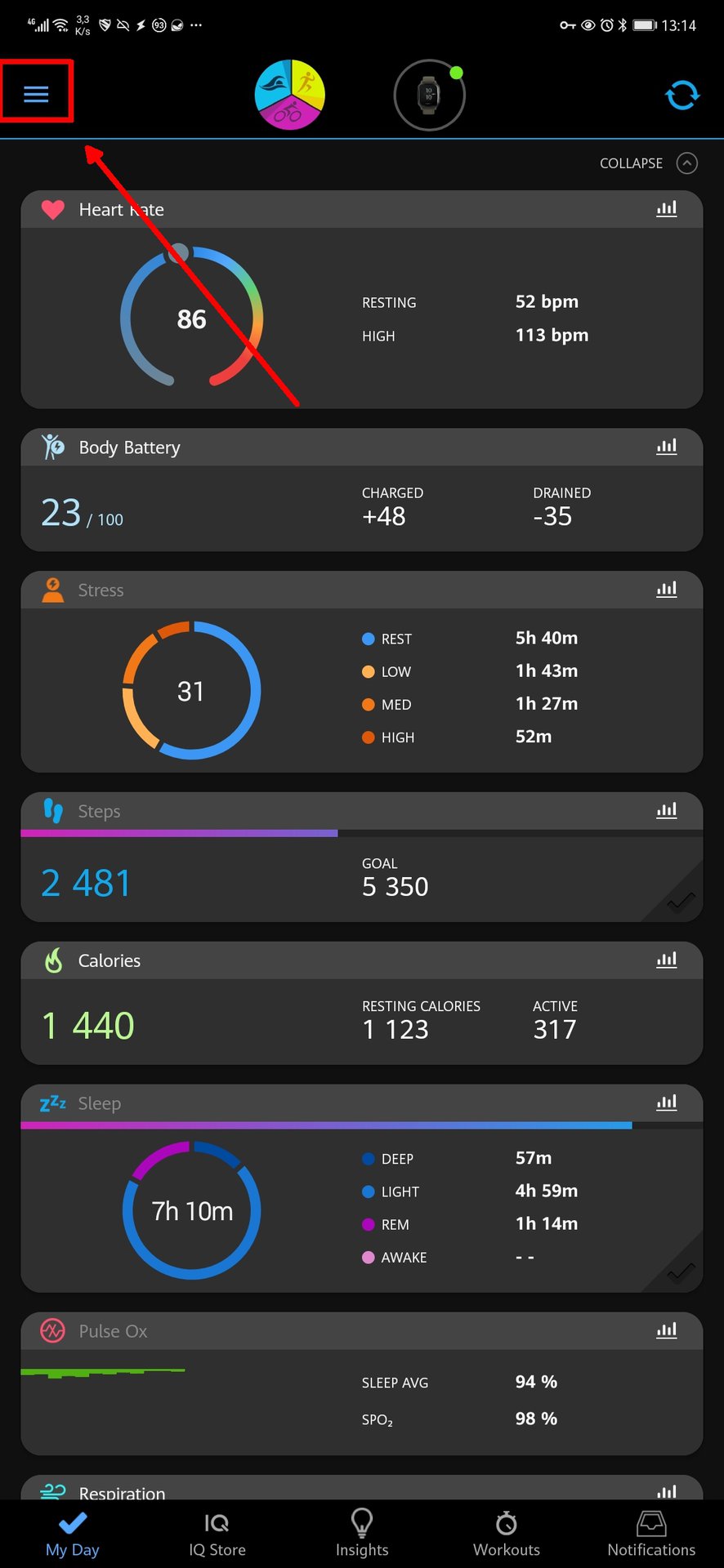Screen dimensions: 724x1568
Task: Switch to the Insights tab
Action: coord(362,1534)
